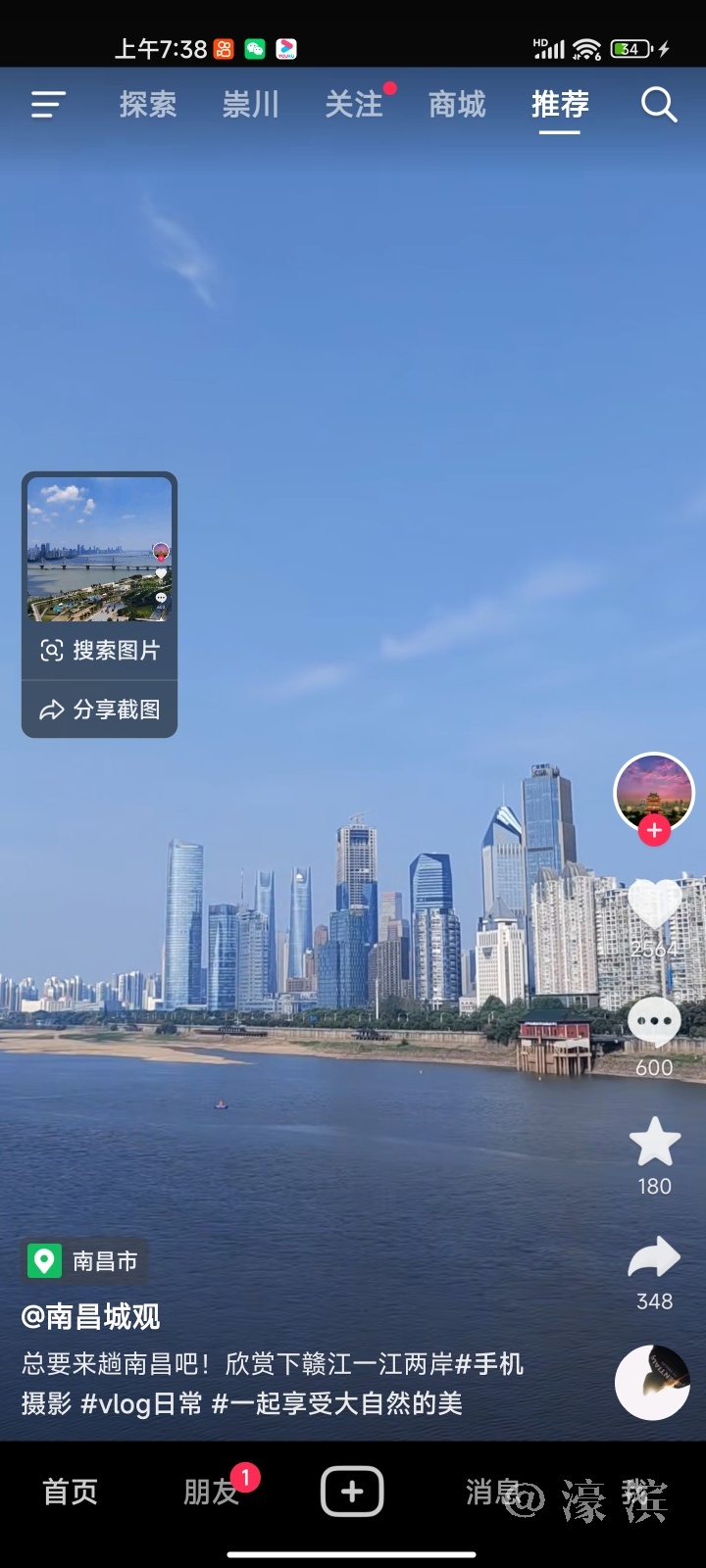Like this video with the heart

(x=654, y=904)
